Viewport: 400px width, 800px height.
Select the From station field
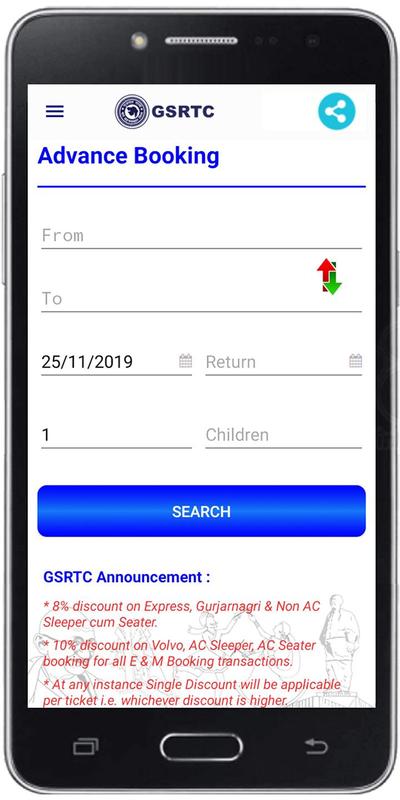[x=201, y=236]
